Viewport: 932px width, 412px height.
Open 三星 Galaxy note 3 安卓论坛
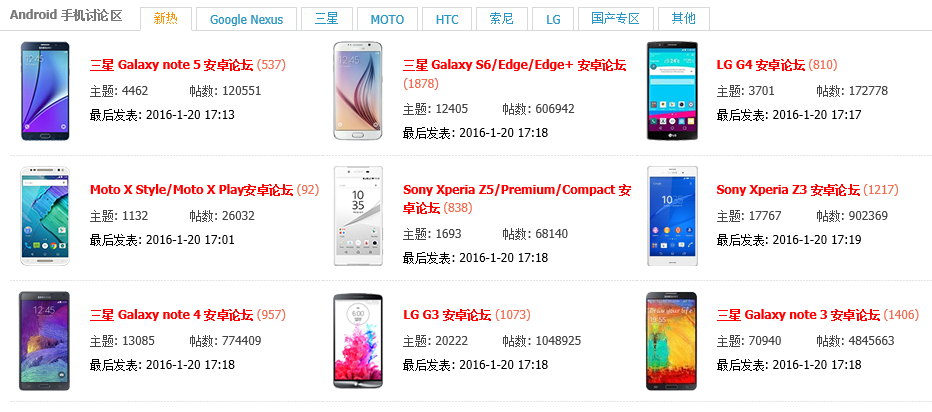click(798, 315)
